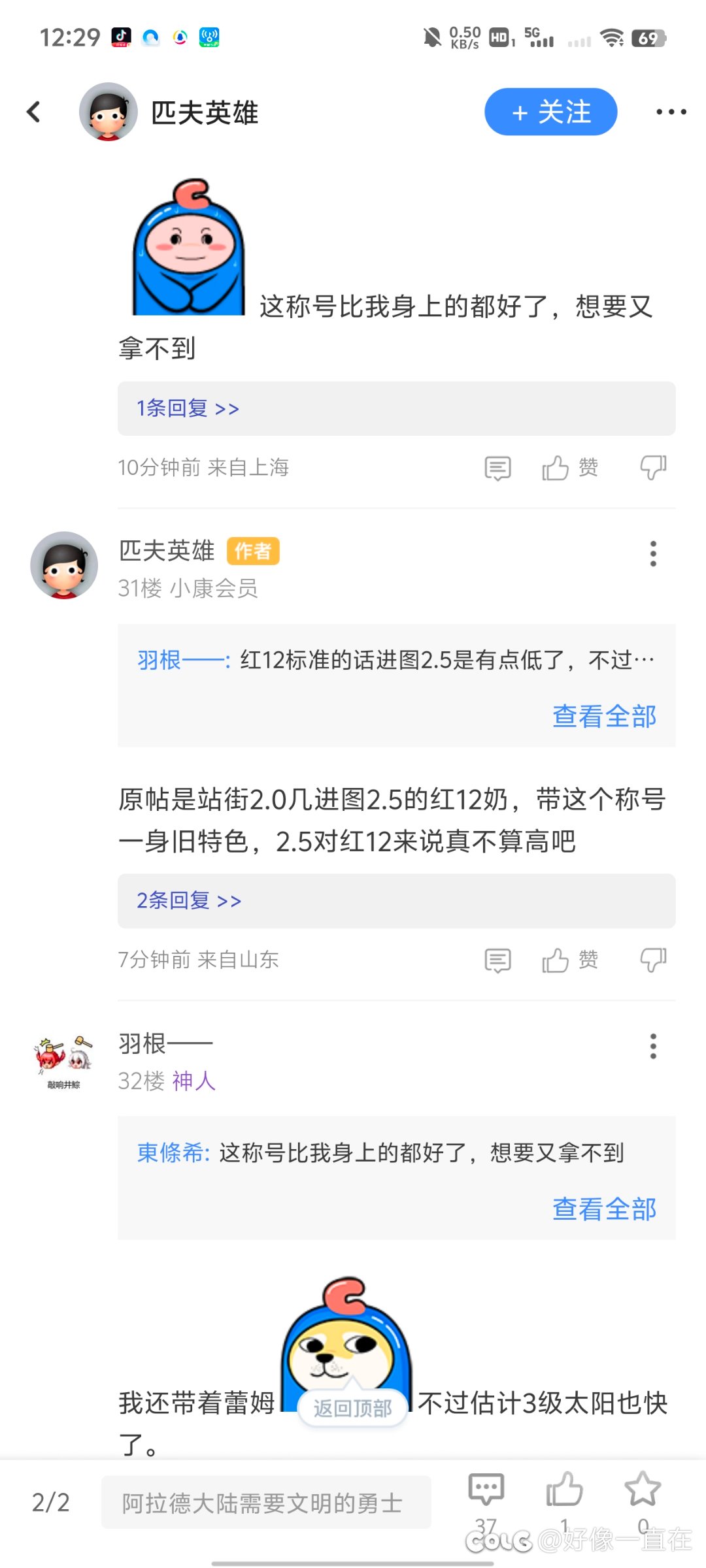Open 羽根—— profile avatar on floor 32
Image resolution: width=706 pixels, height=1568 pixels.
tap(63, 1058)
